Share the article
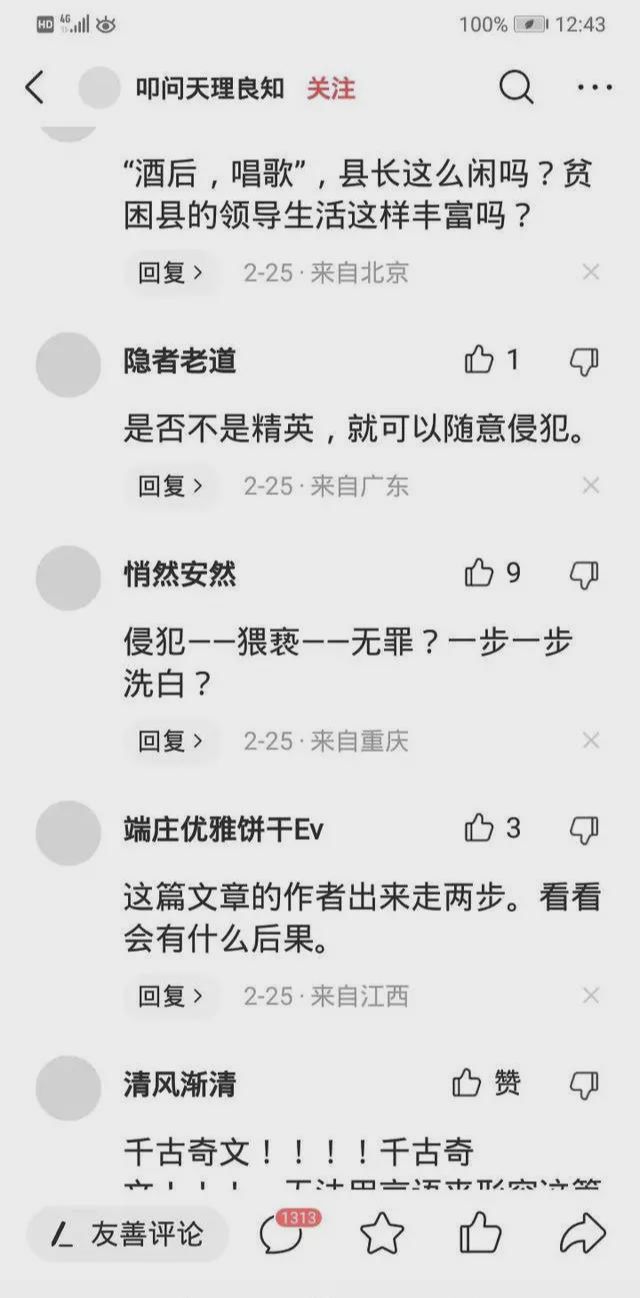Viewport: 640px width, 1298px height. [x=582, y=1235]
